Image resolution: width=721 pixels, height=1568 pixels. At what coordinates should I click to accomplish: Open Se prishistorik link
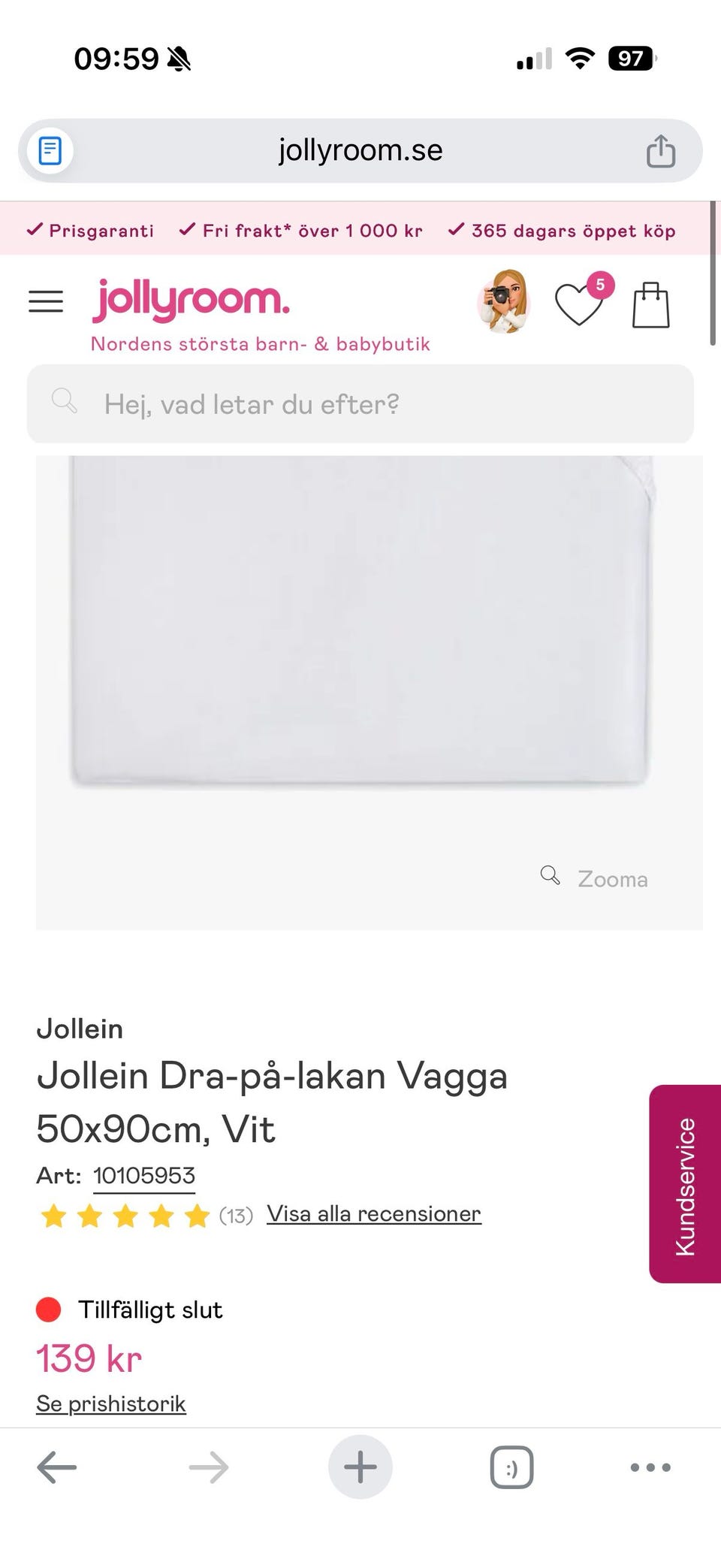110,1403
